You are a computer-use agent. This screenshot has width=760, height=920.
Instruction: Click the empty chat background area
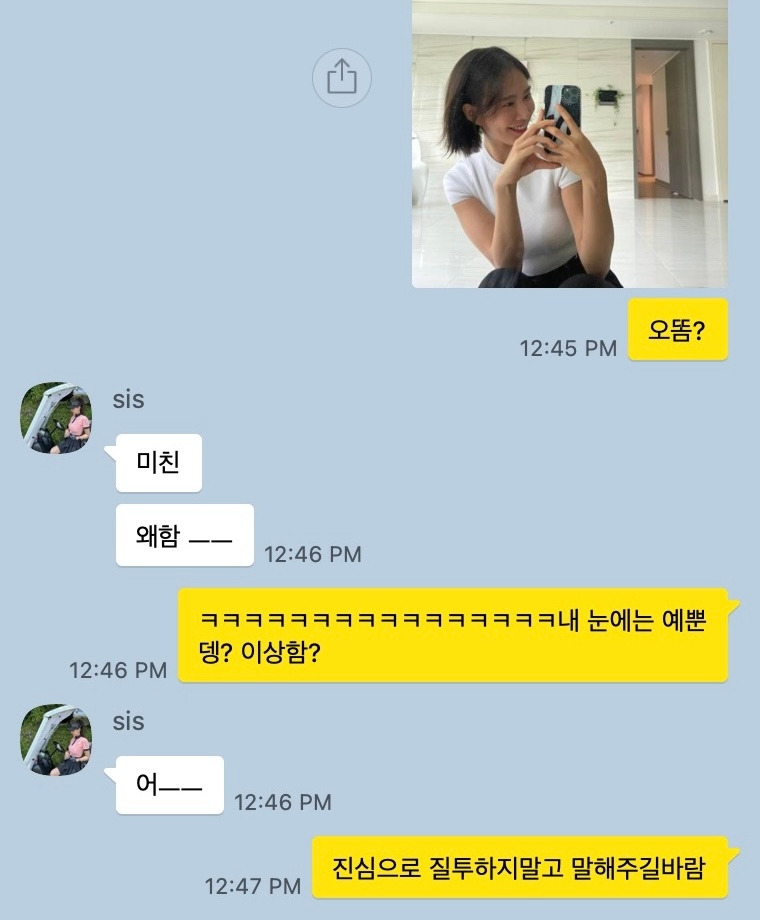coord(150,200)
